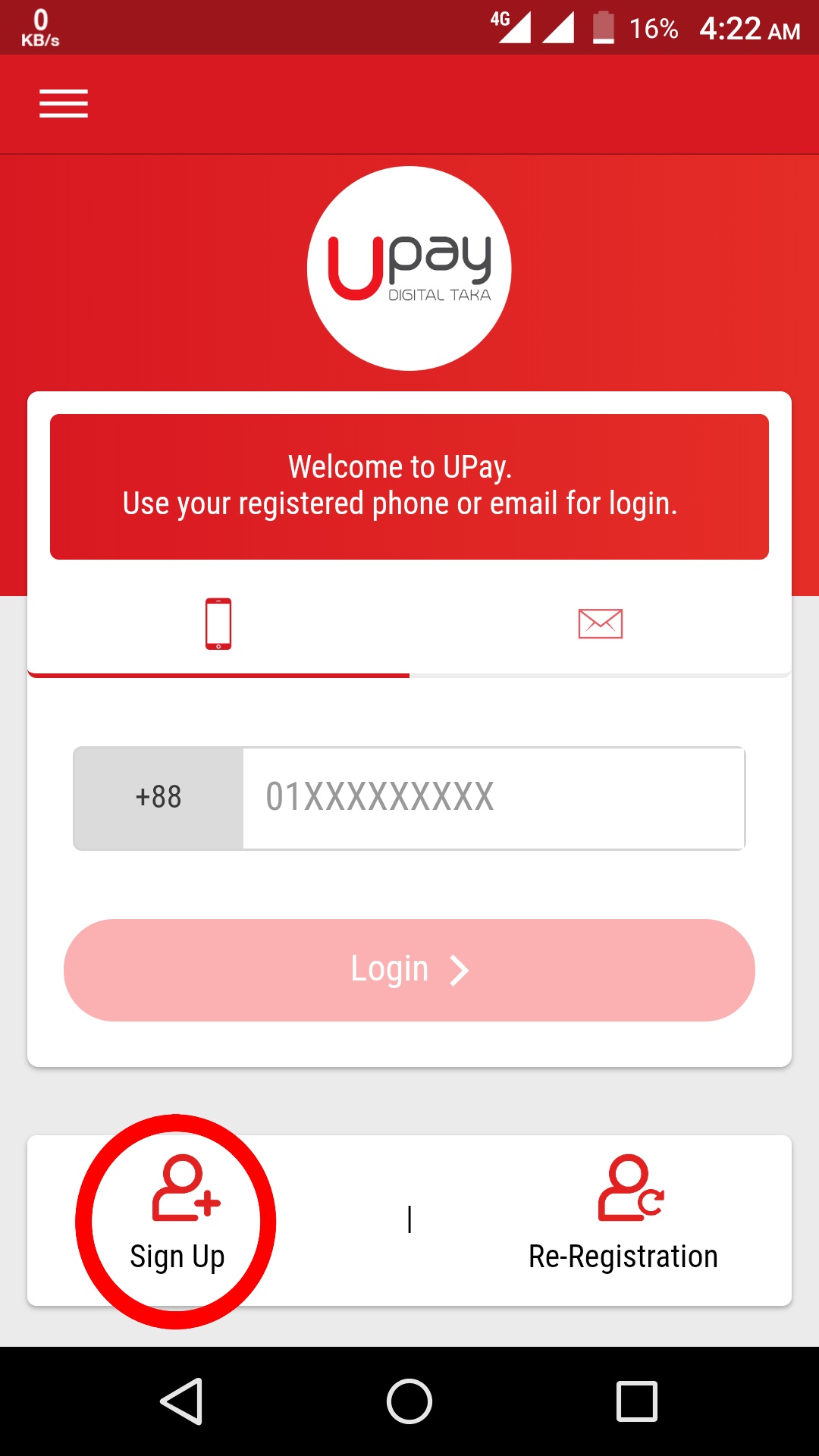This screenshot has height=1456, width=819.
Task: Switch to the phone login tab
Action: tap(218, 624)
